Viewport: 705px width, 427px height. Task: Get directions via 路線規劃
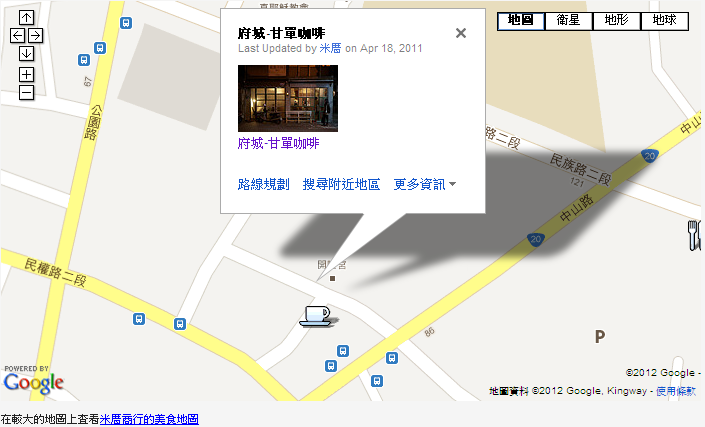pyautogui.click(x=263, y=184)
